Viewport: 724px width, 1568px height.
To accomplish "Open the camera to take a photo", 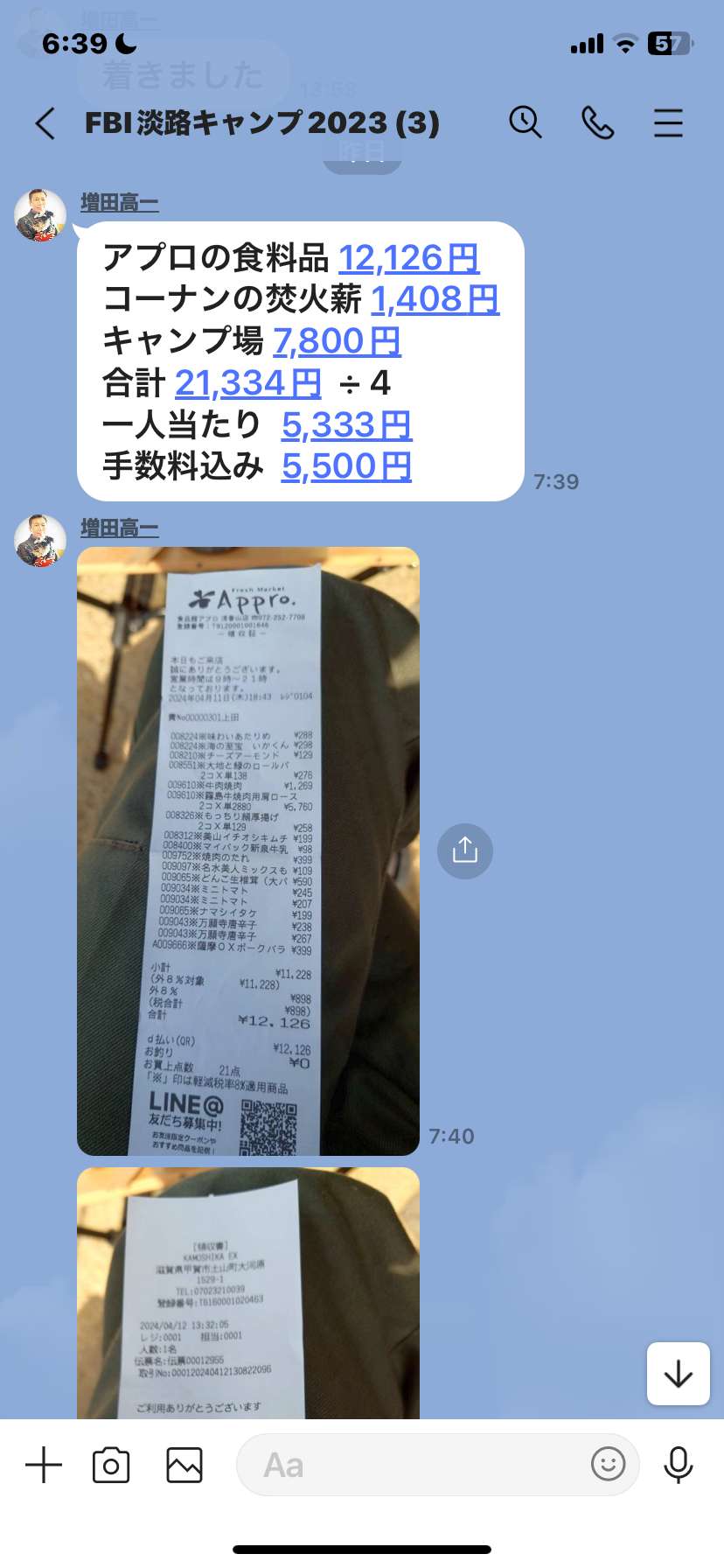I will 111,1465.
